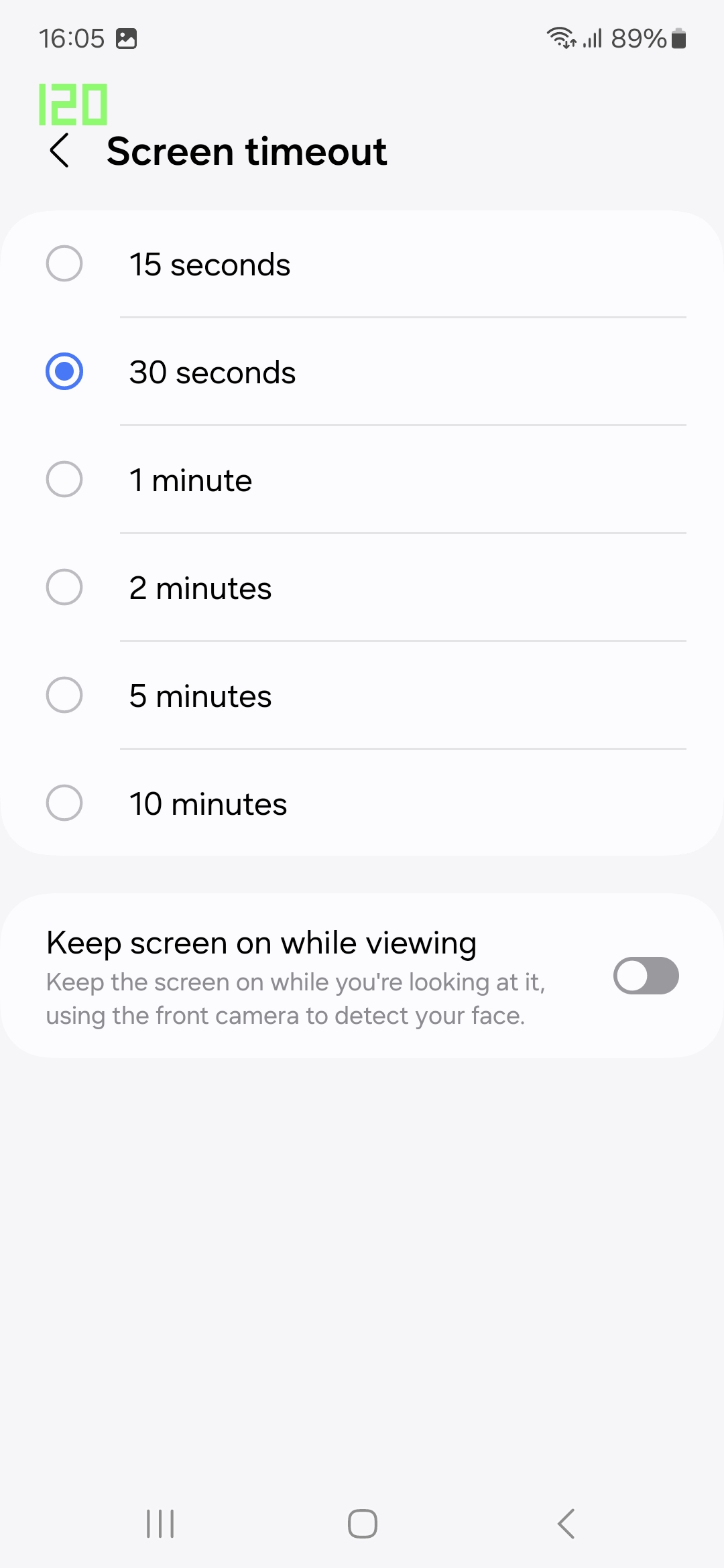Go back from Screen timeout

coord(60,151)
